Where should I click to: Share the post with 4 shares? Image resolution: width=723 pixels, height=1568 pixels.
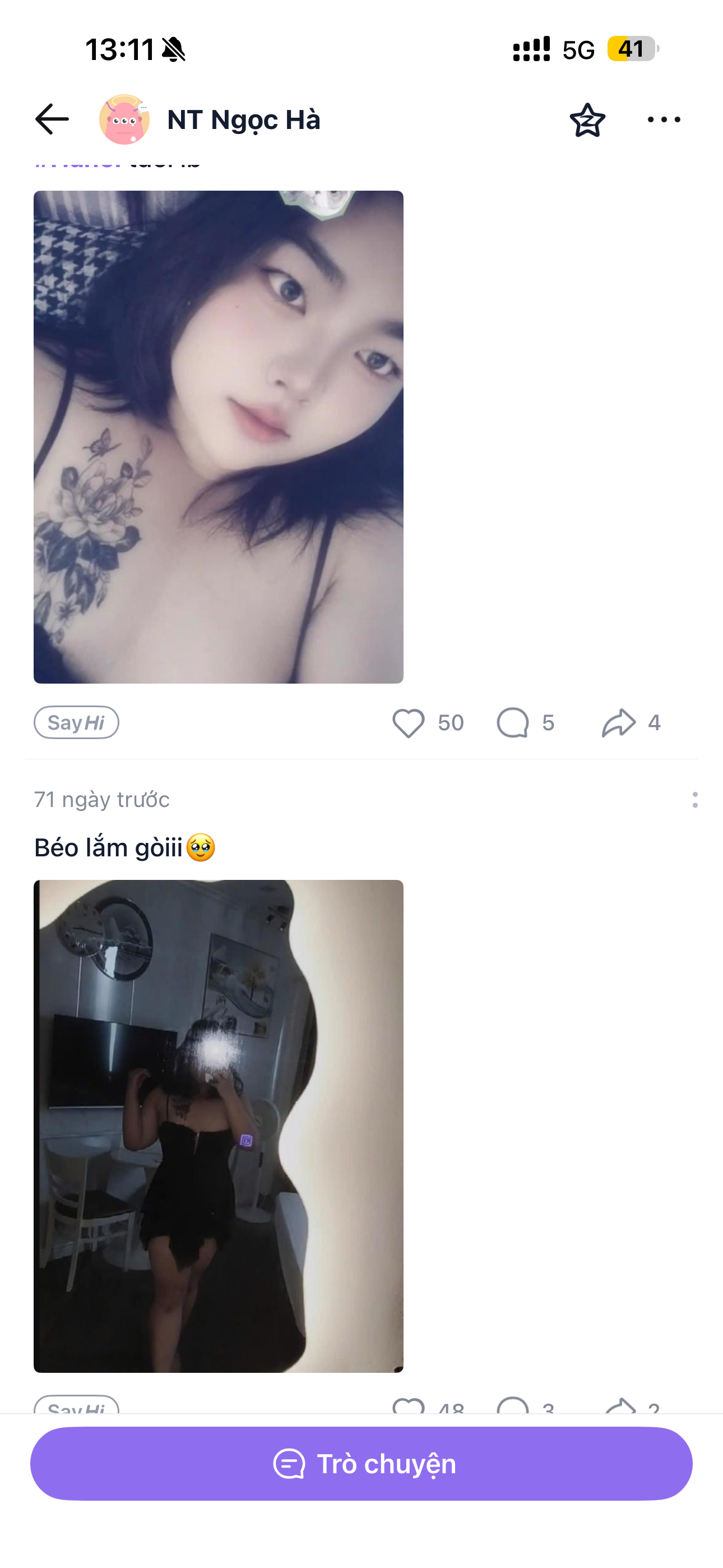coord(618,722)
